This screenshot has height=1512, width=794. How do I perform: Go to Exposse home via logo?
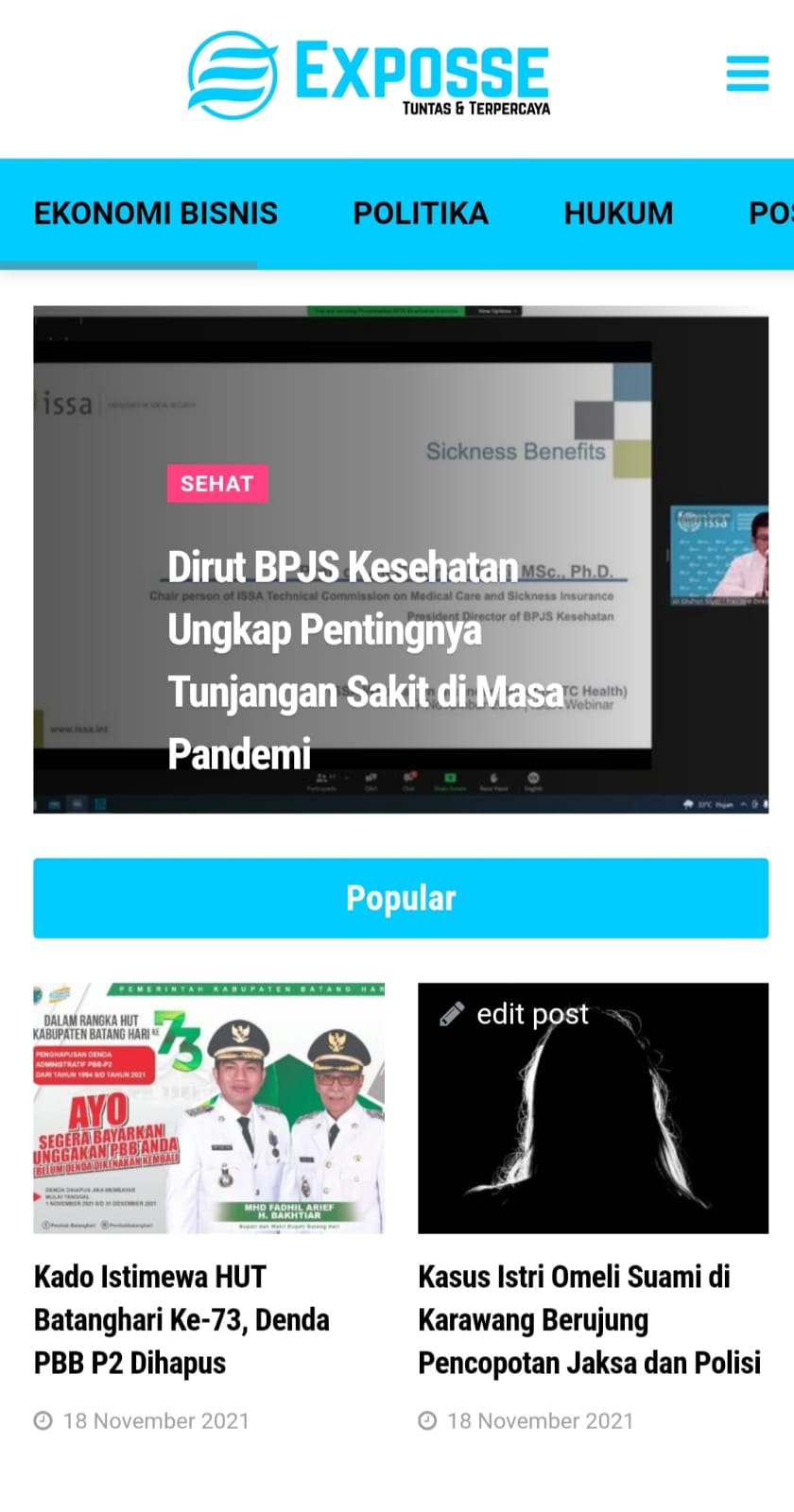[369, 75]
